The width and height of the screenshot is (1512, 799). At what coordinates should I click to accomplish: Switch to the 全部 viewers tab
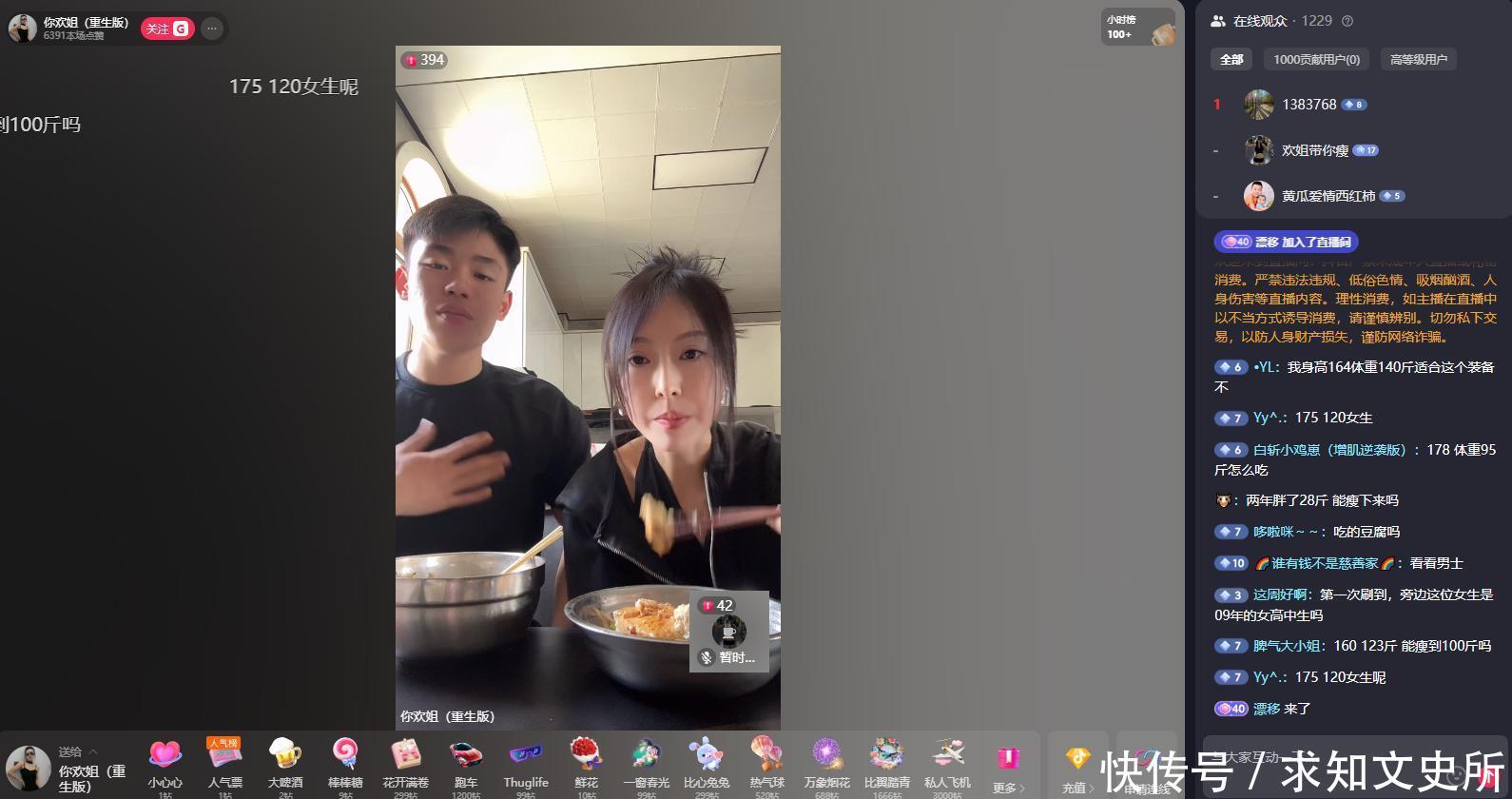[x=1231, y=60]
